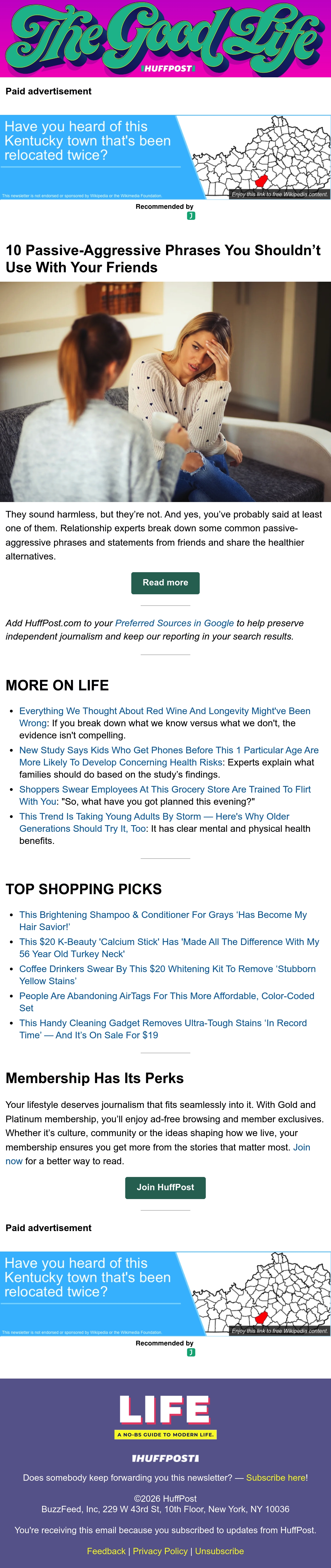Image resolution: width=331 pixels, height=1568 pixels.
Task: Open the passive-aggressive phrases headline
Action: tap(163, 259)
